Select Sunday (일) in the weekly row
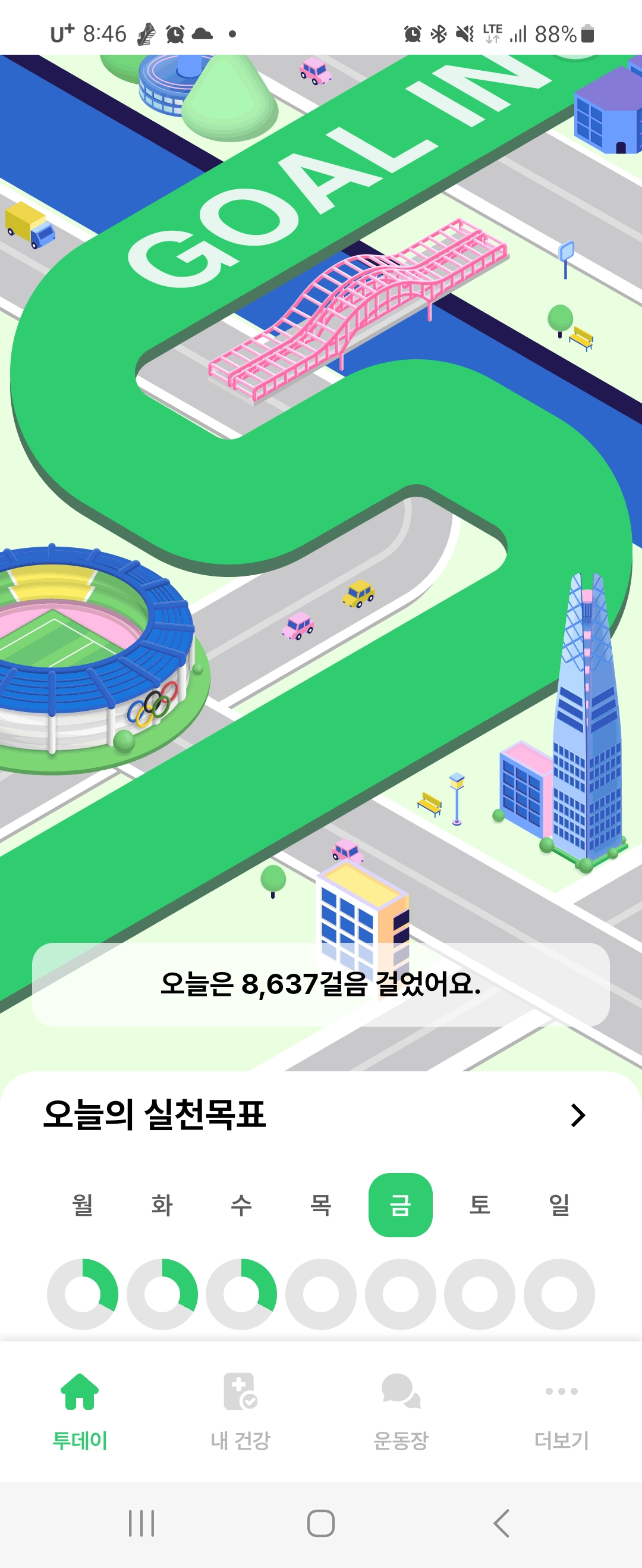 pyautogui.click(x=559, y=1205)
